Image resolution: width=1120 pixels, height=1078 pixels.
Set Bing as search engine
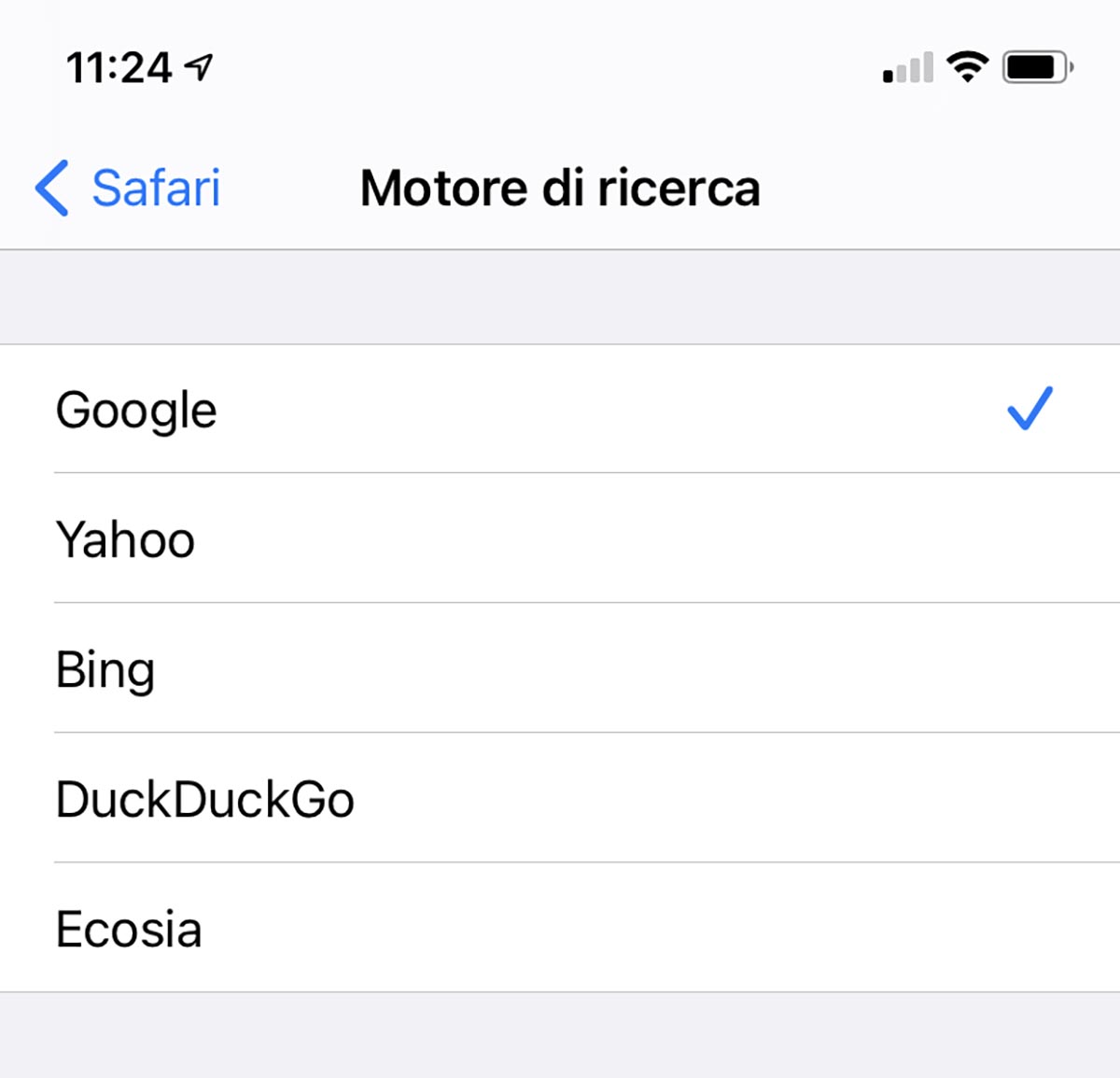pos(105,669)
